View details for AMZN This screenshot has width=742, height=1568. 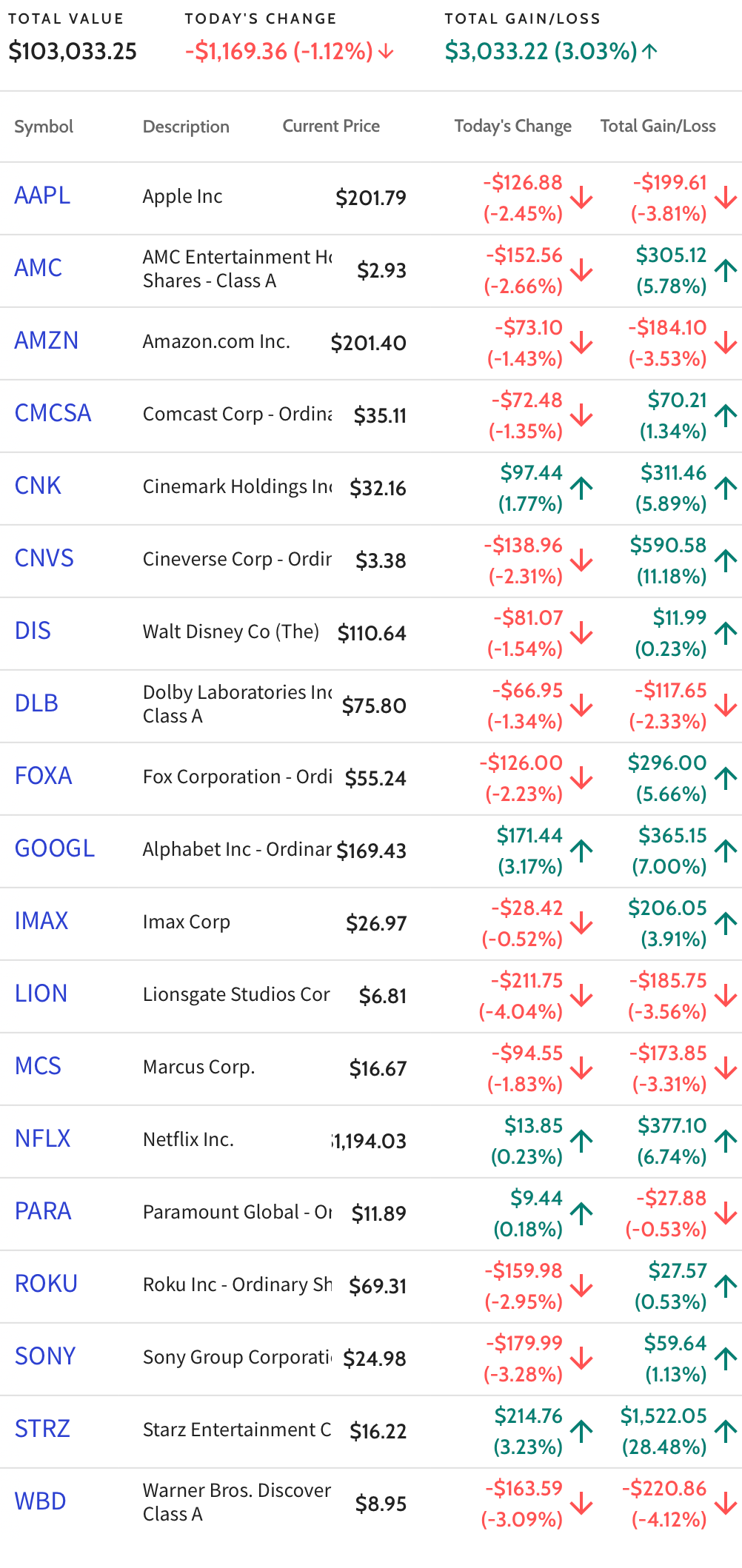pyautogui.click(x=47, y=341)
